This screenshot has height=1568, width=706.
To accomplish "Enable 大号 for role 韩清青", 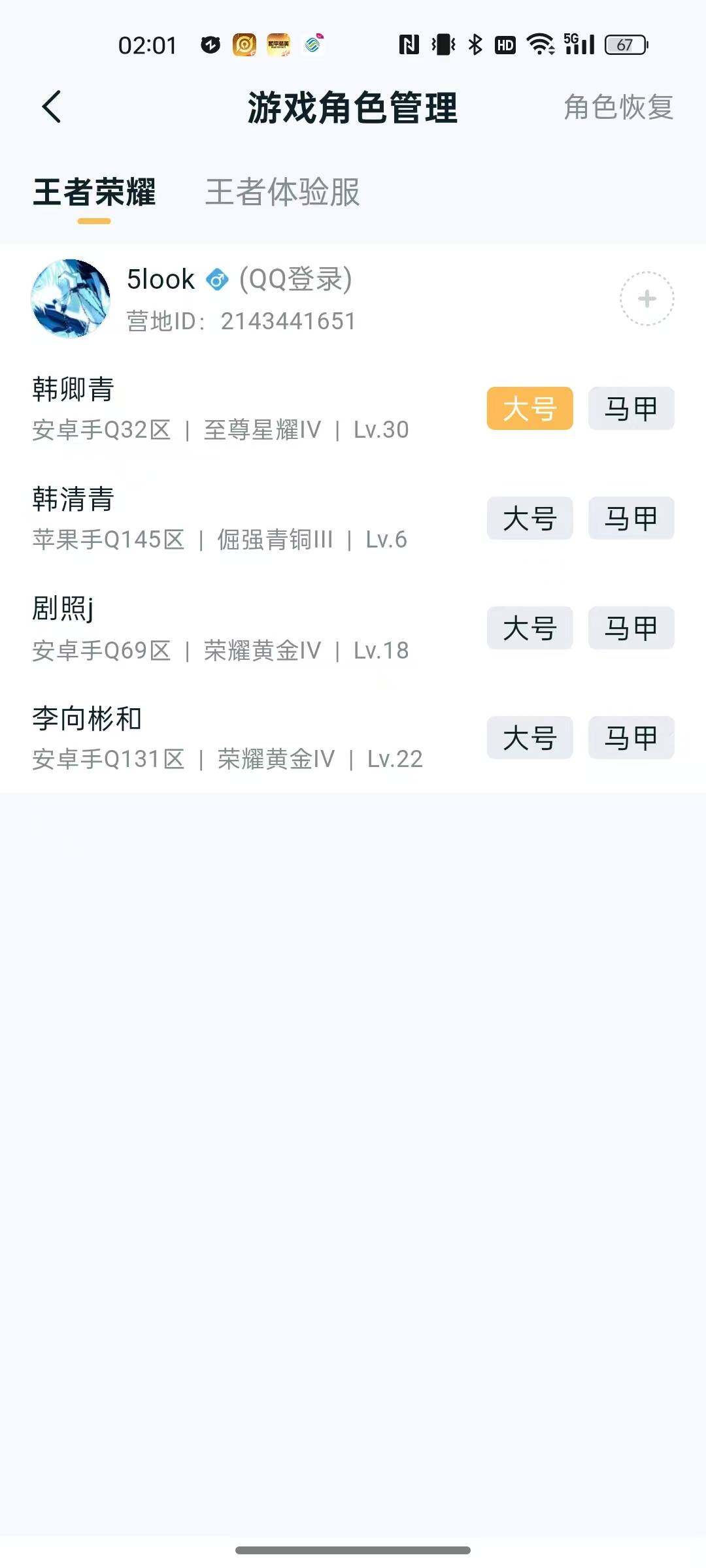I will (529, 517).
